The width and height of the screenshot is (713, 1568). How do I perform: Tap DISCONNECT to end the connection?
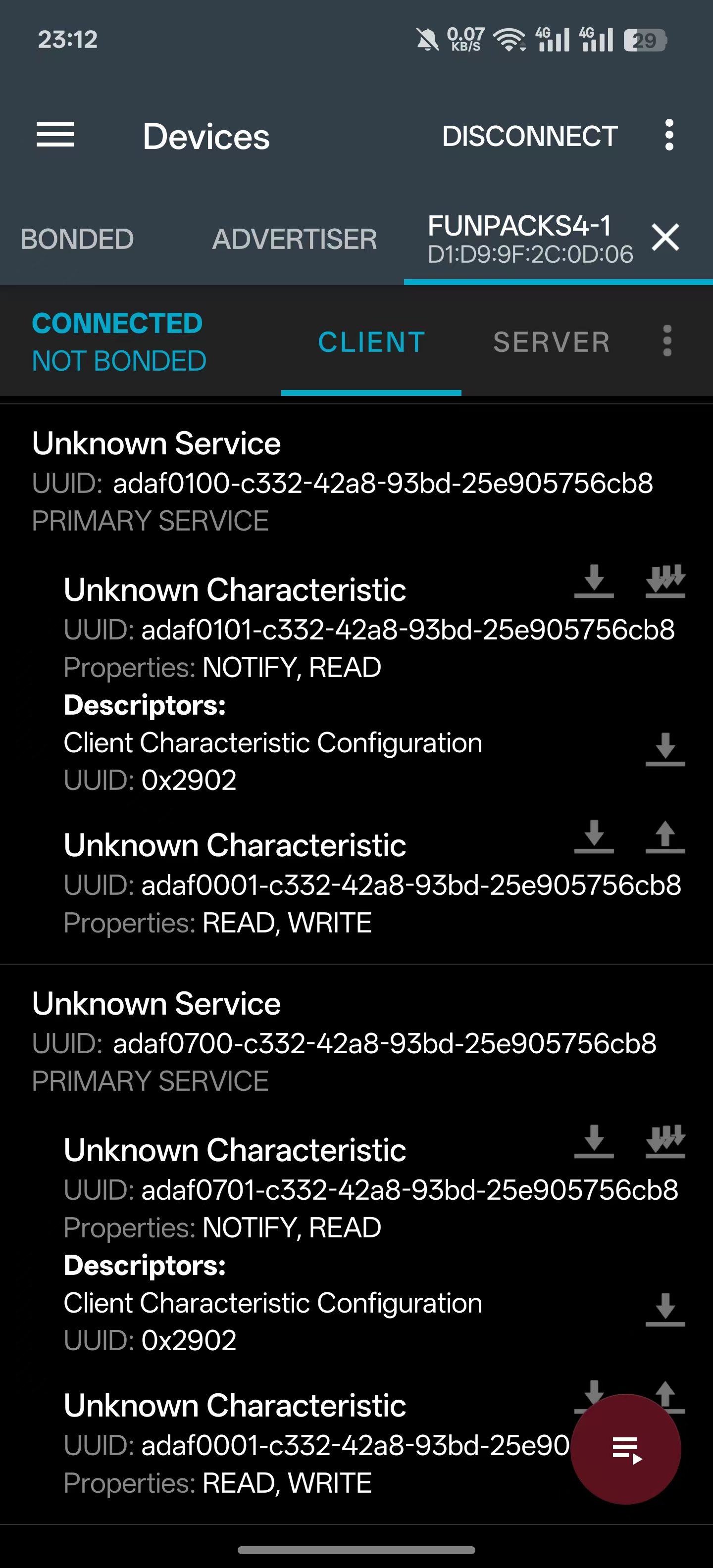[x=530, y=136]
